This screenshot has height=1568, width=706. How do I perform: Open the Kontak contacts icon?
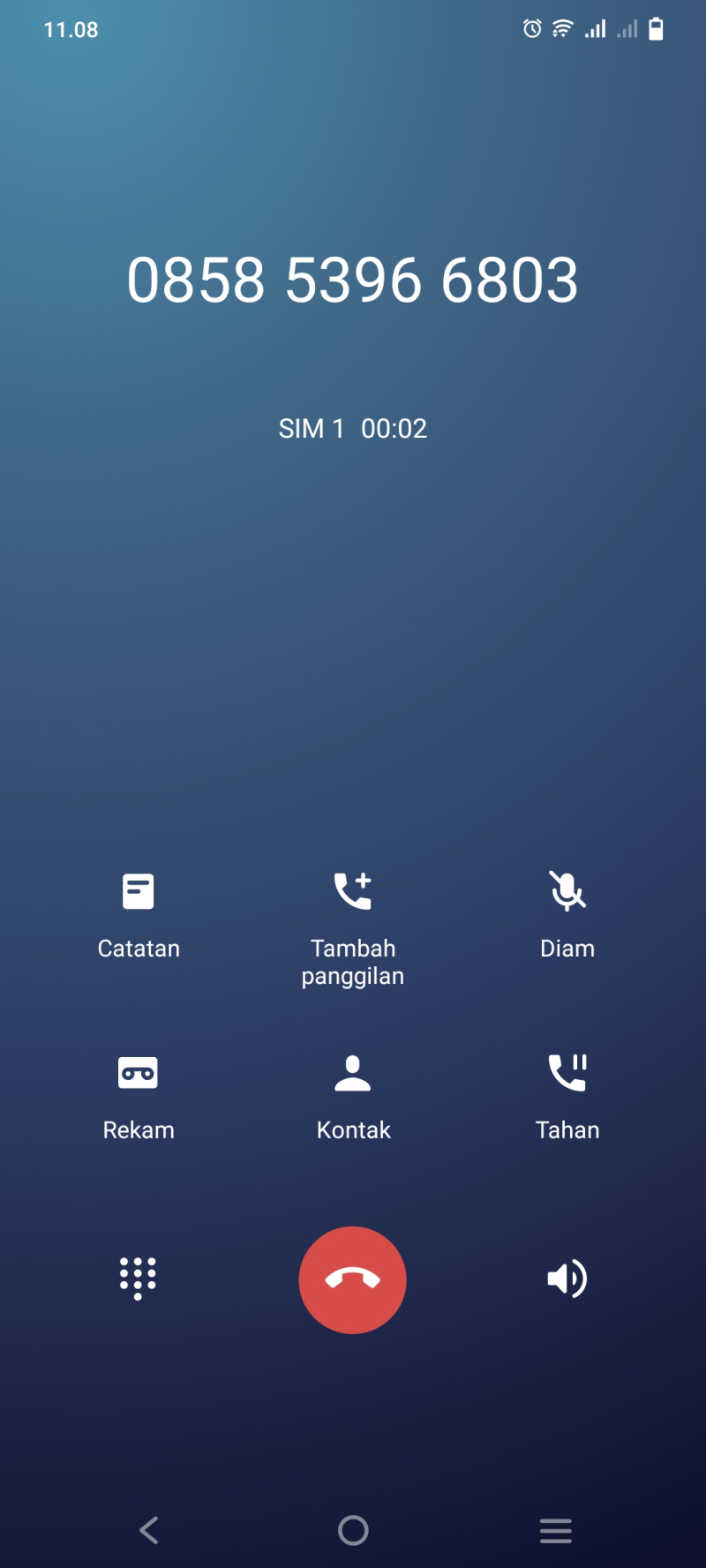click(353, 1072)
